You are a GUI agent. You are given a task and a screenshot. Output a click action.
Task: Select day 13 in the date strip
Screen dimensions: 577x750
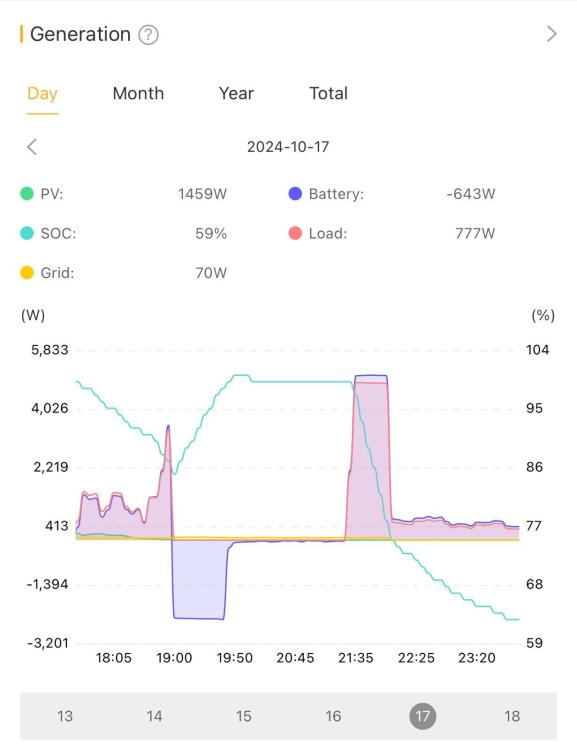(x=65, y=716)
